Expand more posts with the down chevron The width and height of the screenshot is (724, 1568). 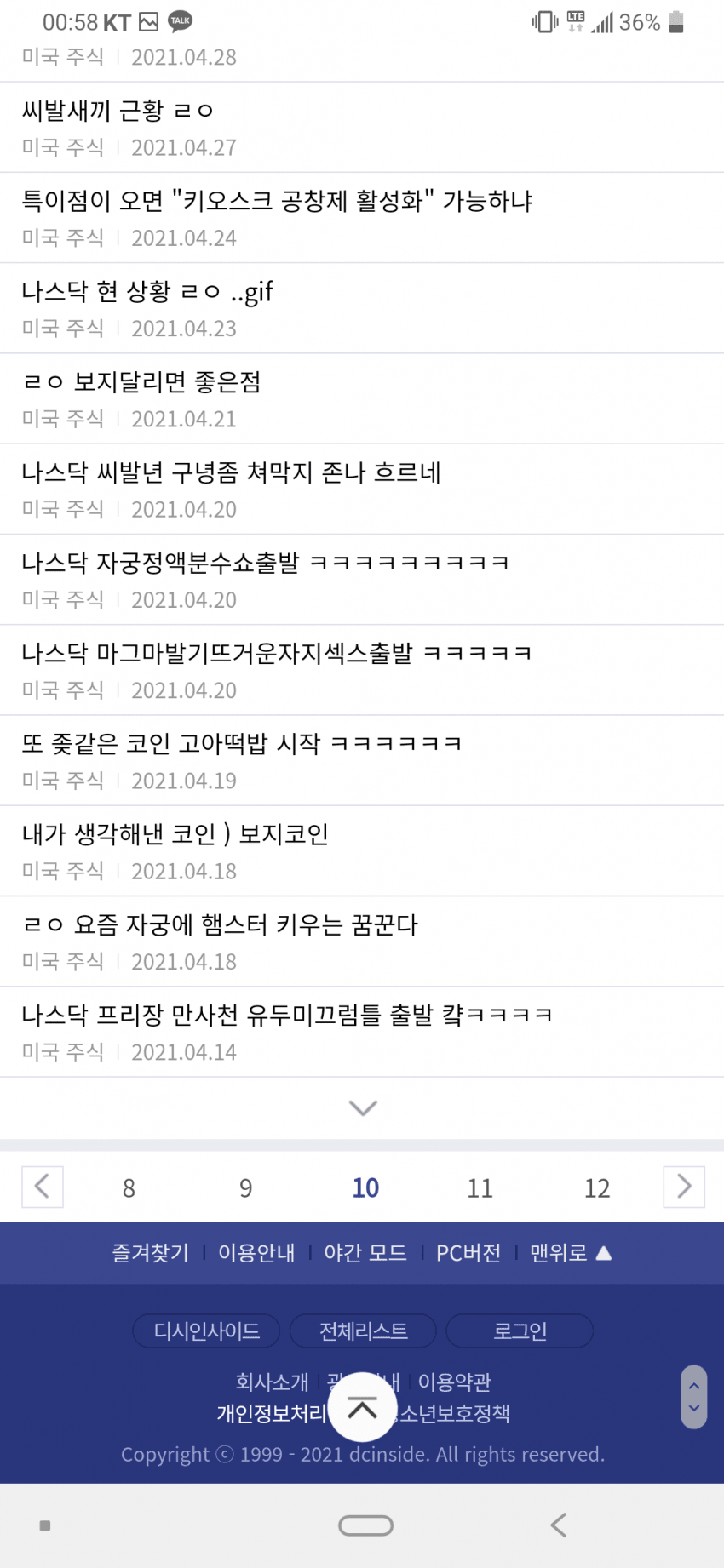(x=363, y=1107)
